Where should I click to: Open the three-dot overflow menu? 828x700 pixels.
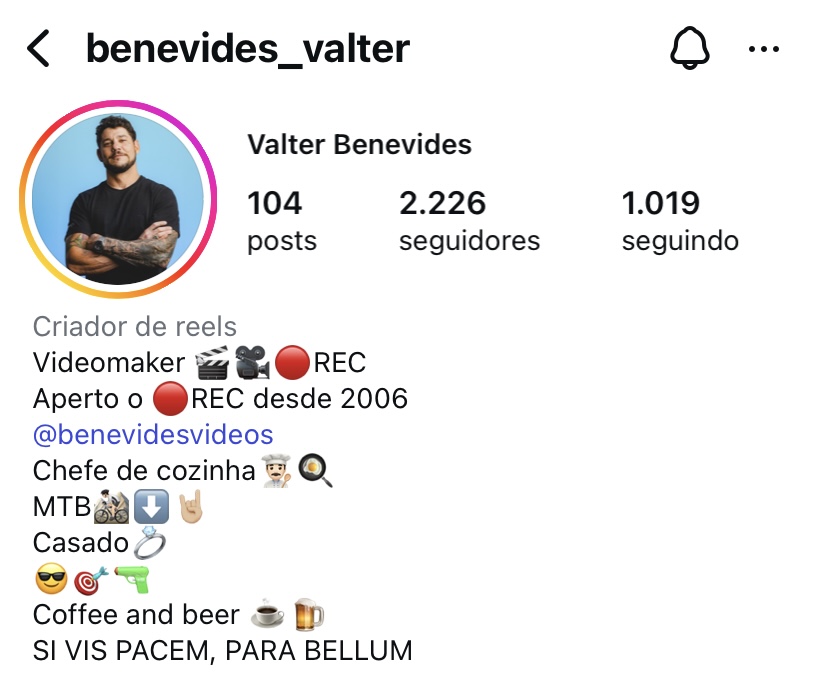point(764,48)
